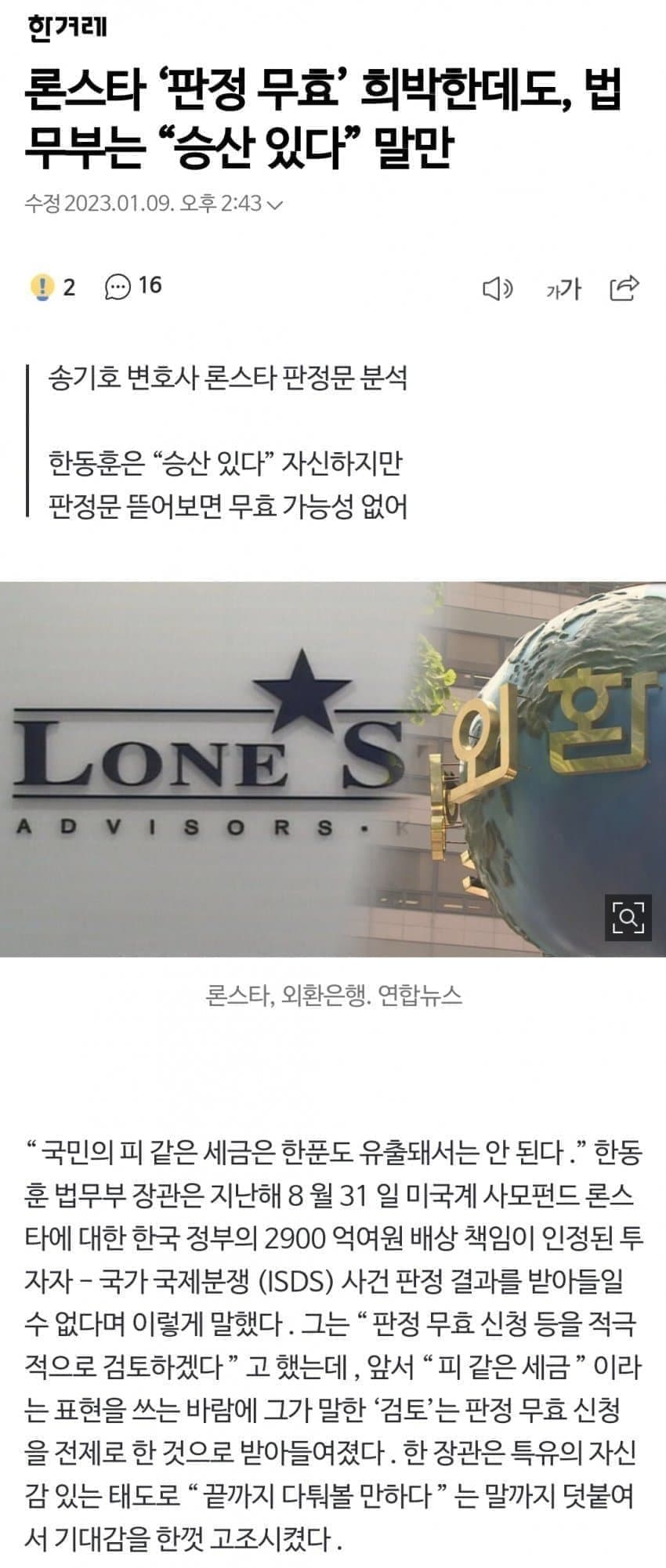
Task: Tap the 한겨레 logo to open home
Action: [67, 28]
